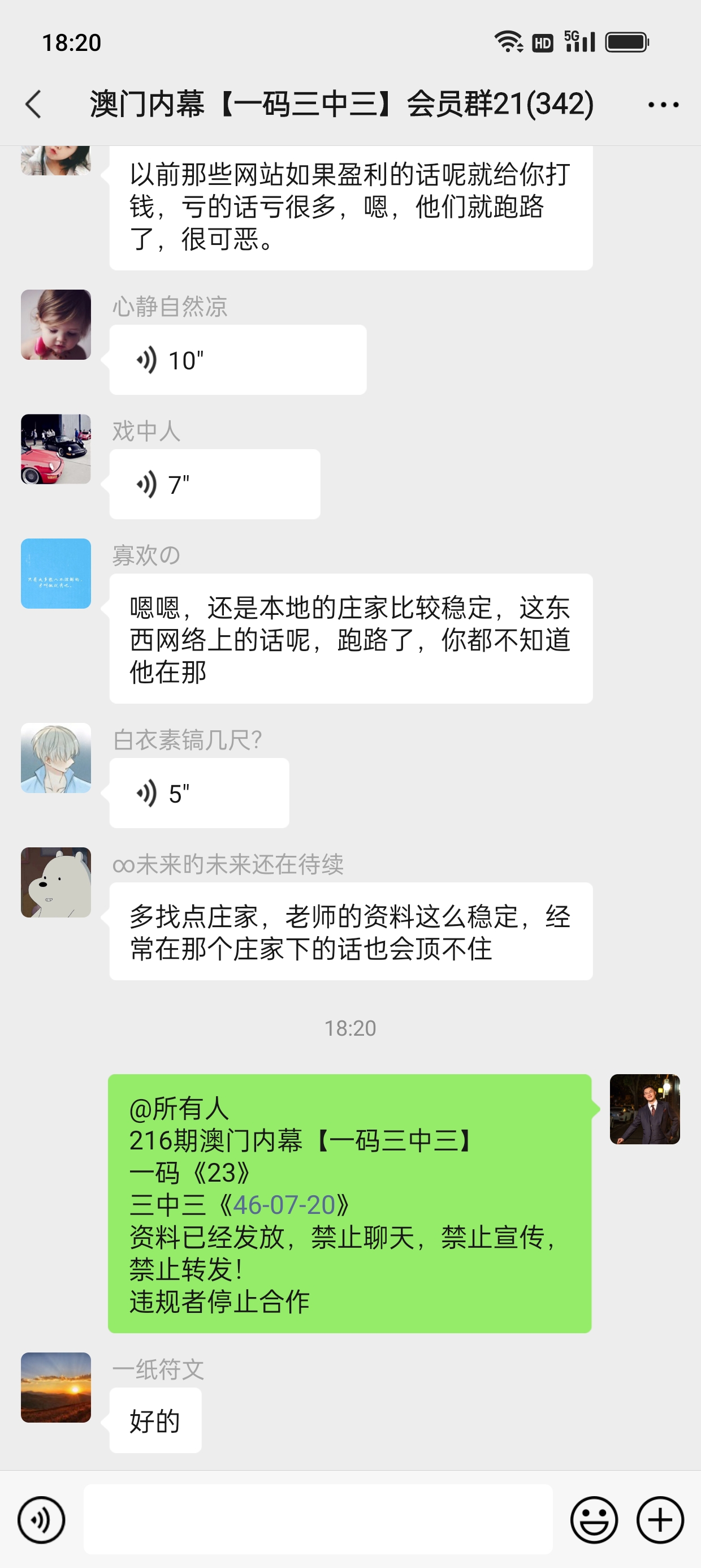Open the emoji picker
This screenshot has width=701, height=1568.
pyautogui.click(x=594, y=1520)
